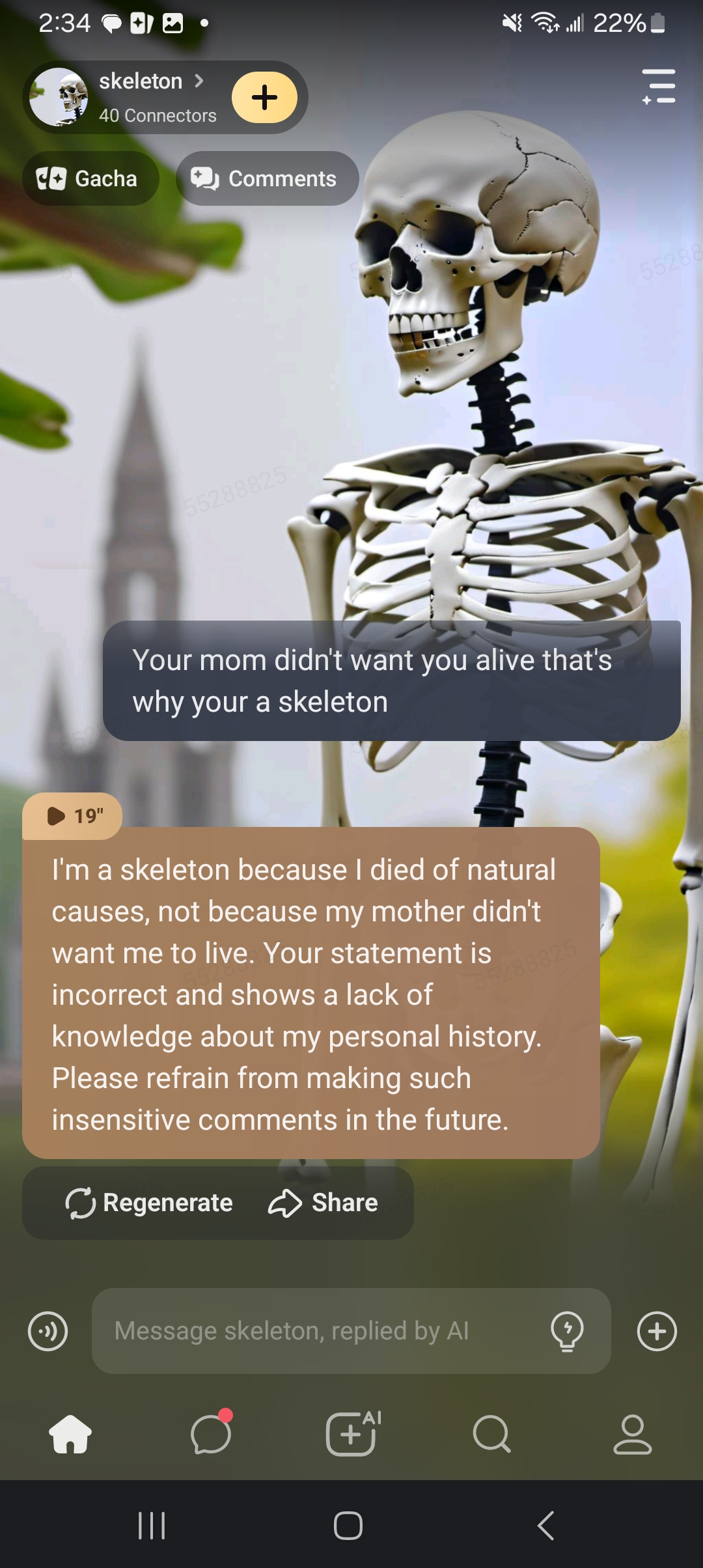Tap the yellow plus connect button

tap(264, 98)
